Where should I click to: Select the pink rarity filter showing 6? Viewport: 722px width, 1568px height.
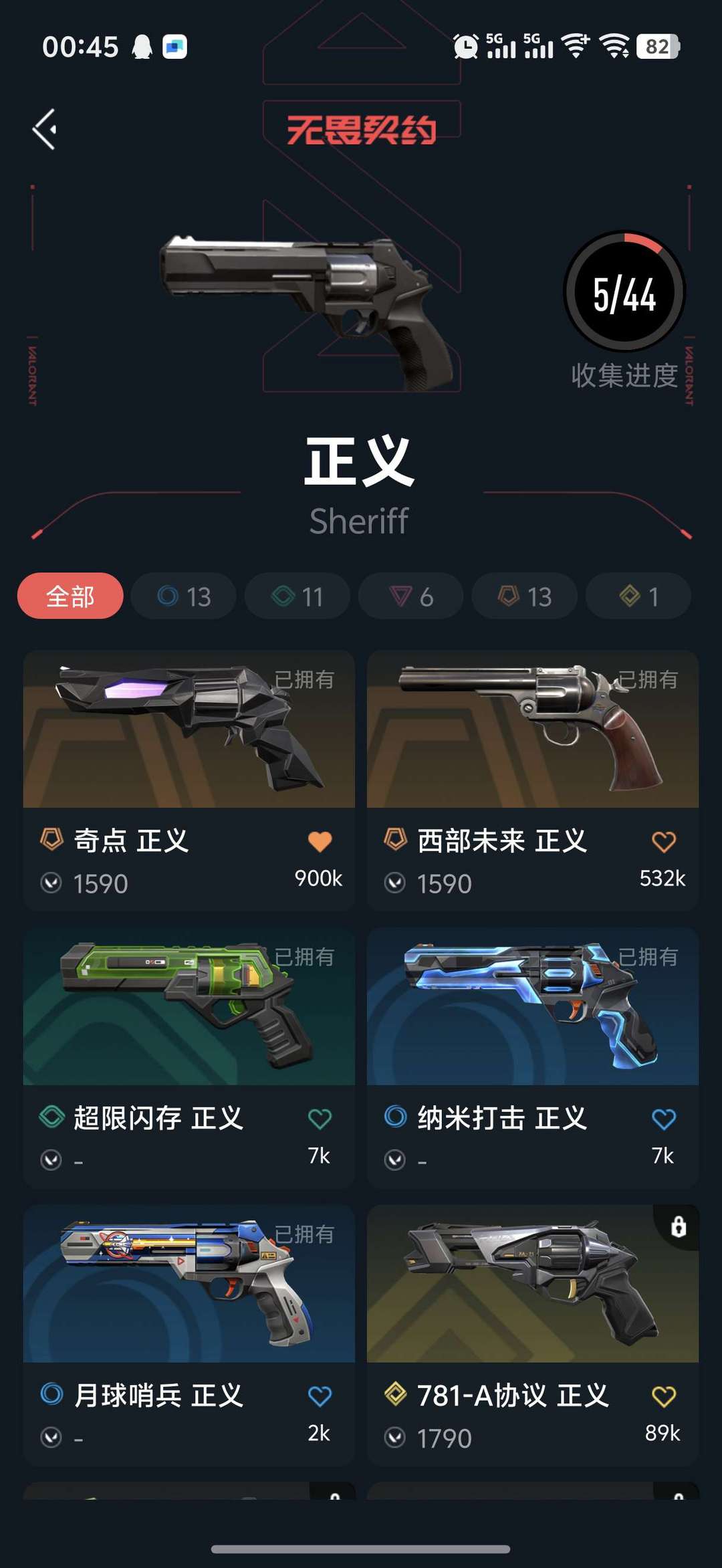click(410, 595)
